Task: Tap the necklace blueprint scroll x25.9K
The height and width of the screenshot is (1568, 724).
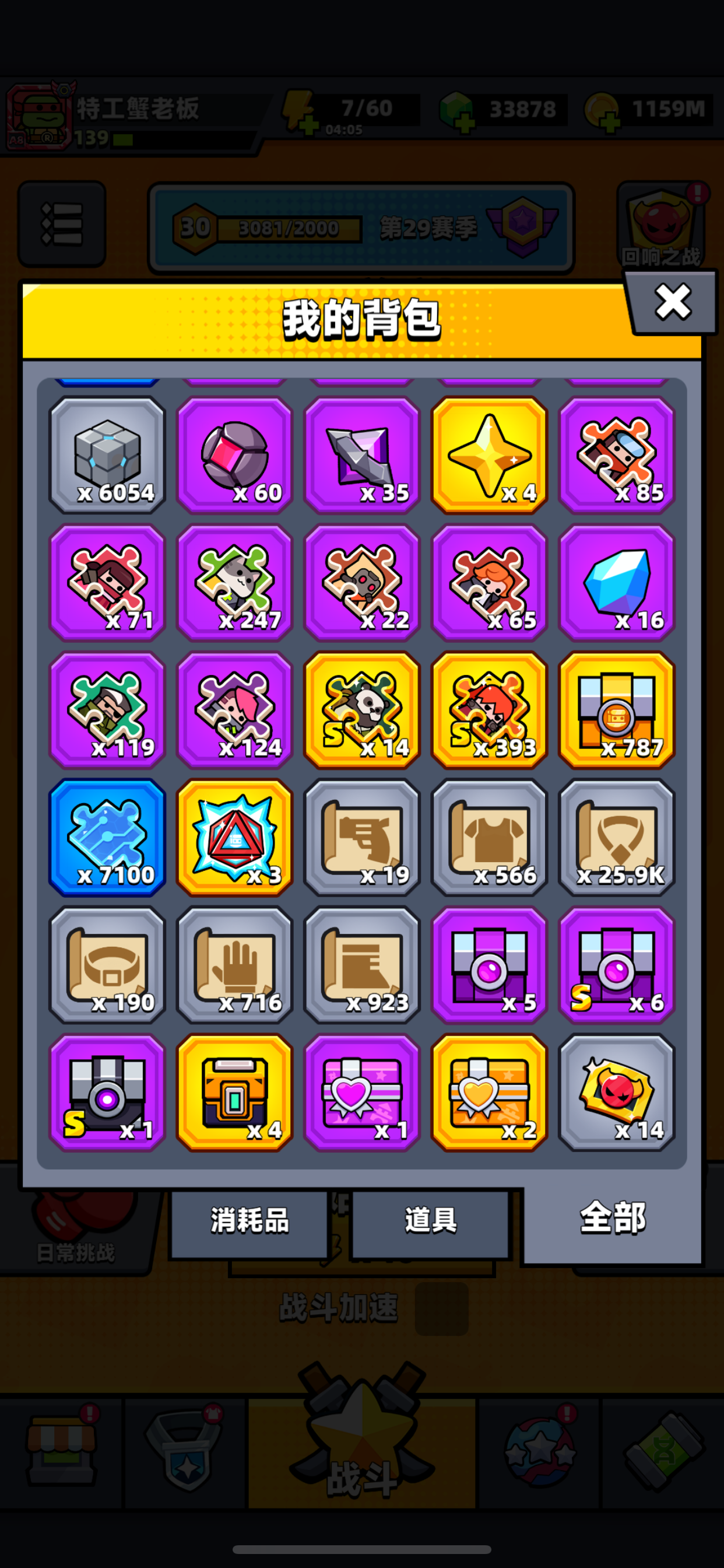Action: pos(617,837)
